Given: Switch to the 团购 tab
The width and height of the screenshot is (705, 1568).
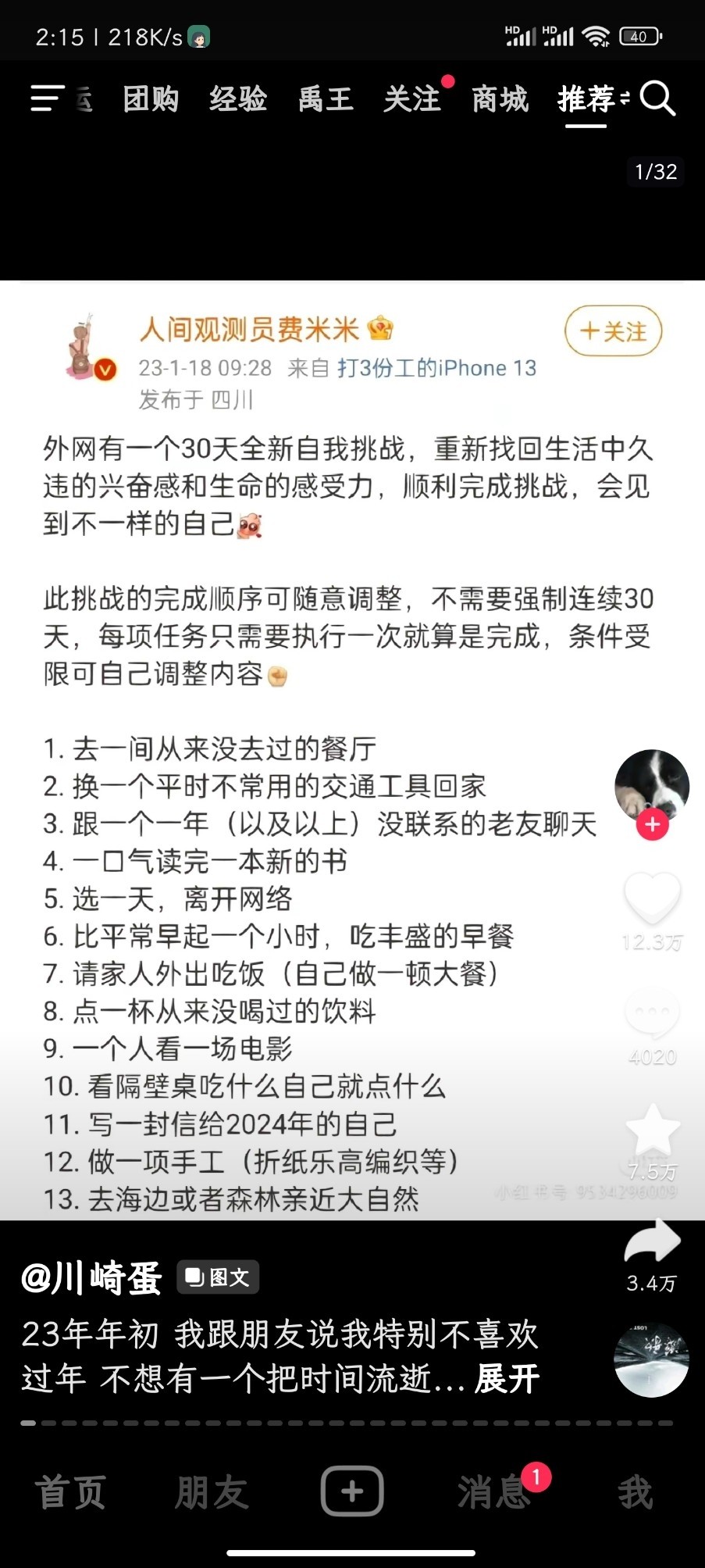Looking at the screenshot, I should click(151, 99).
